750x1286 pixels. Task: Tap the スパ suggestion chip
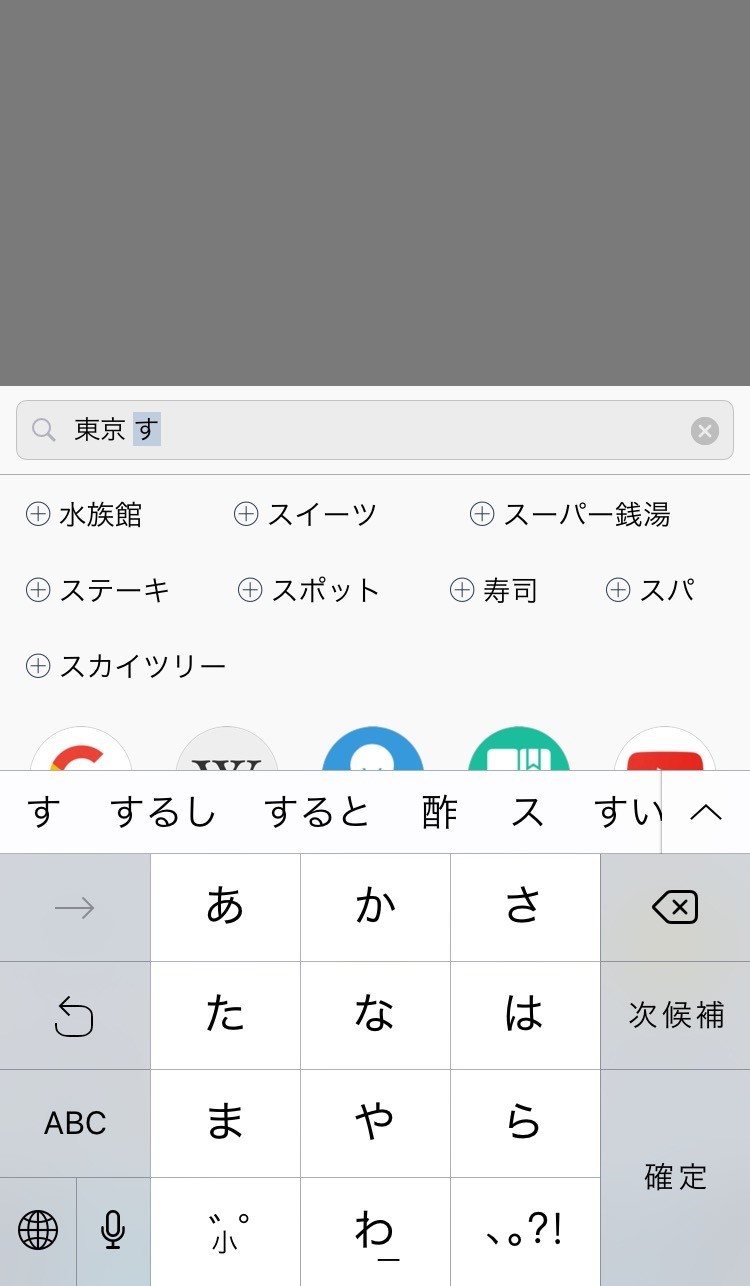[651, 590]
